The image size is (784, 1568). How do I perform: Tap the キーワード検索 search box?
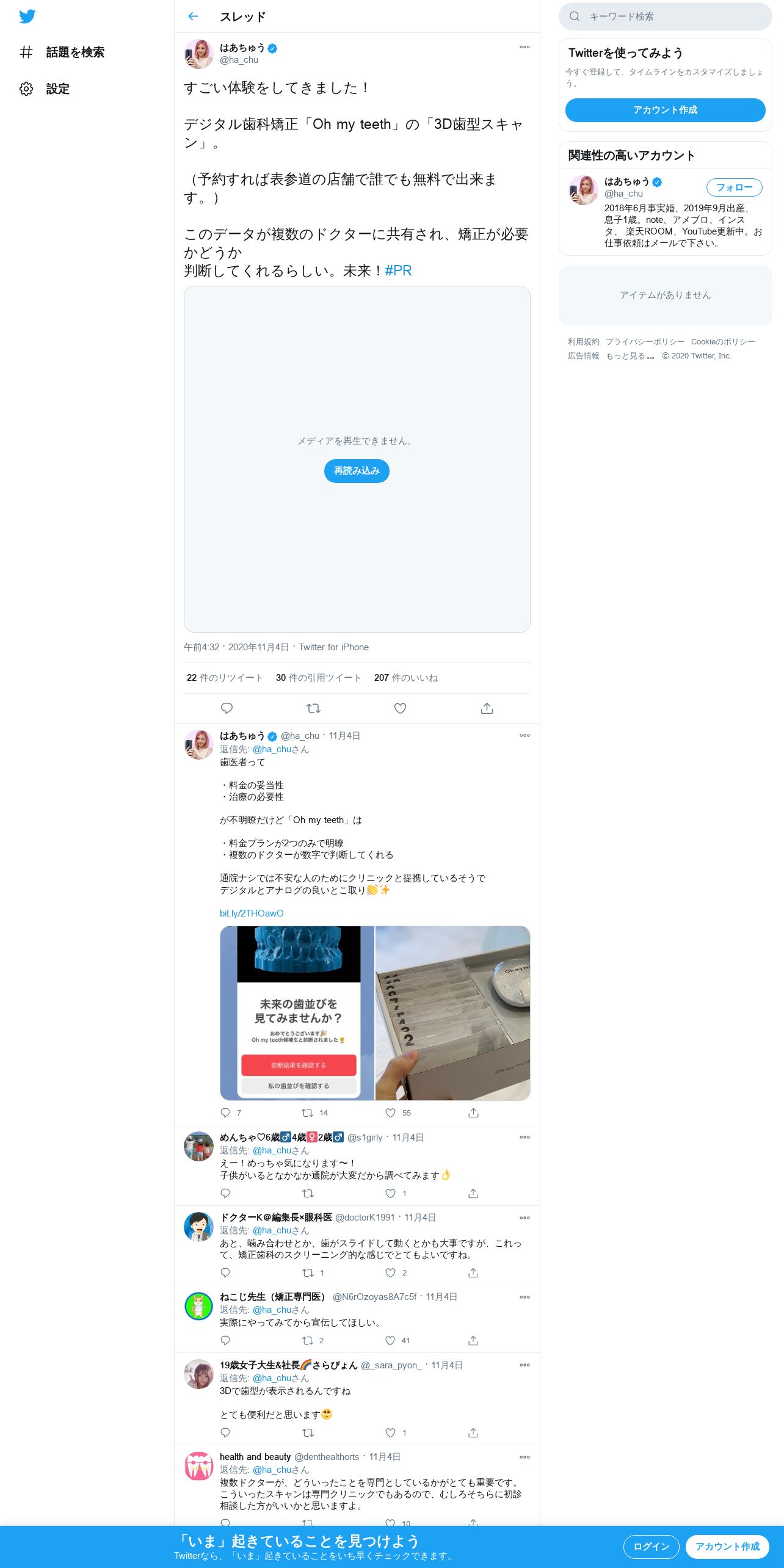point(665,16)
